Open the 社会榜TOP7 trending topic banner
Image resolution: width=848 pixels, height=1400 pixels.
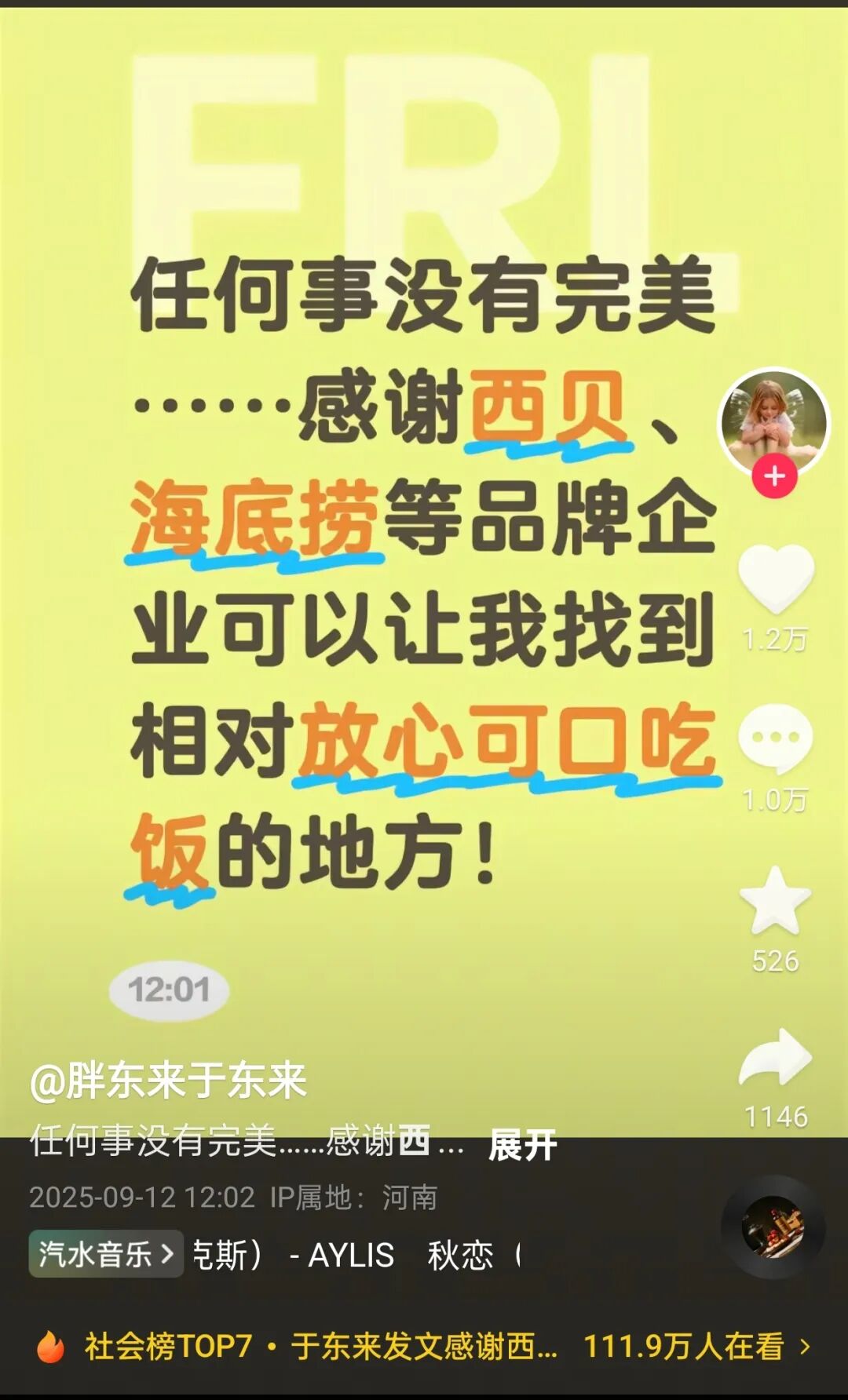coord(424,1347)
